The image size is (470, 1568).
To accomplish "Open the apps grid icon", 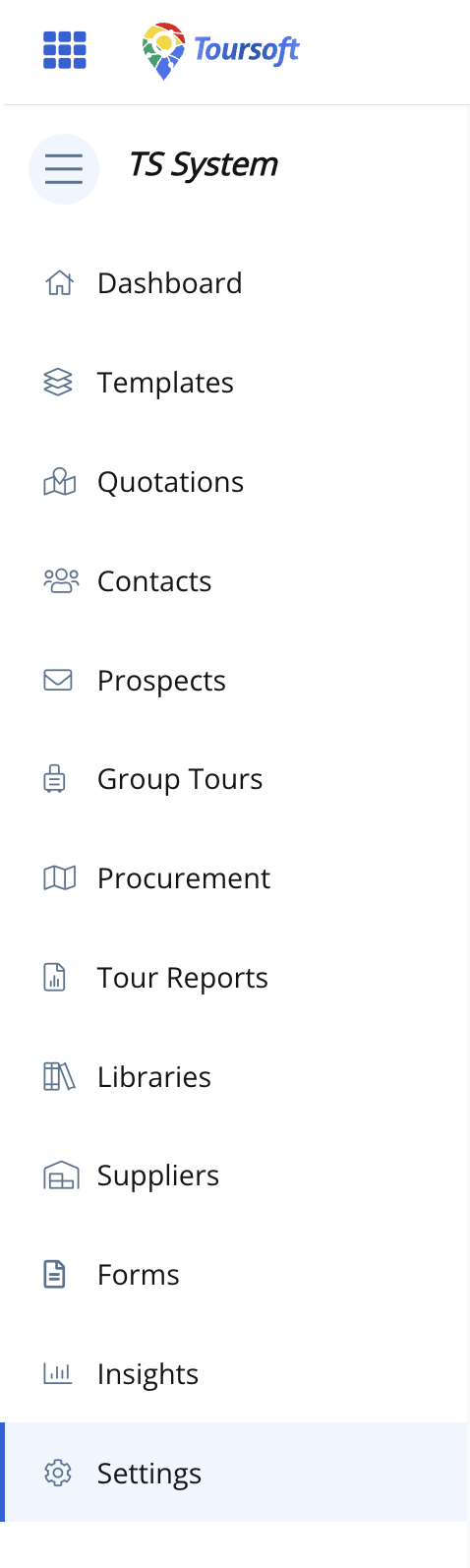I will (65, 50).
